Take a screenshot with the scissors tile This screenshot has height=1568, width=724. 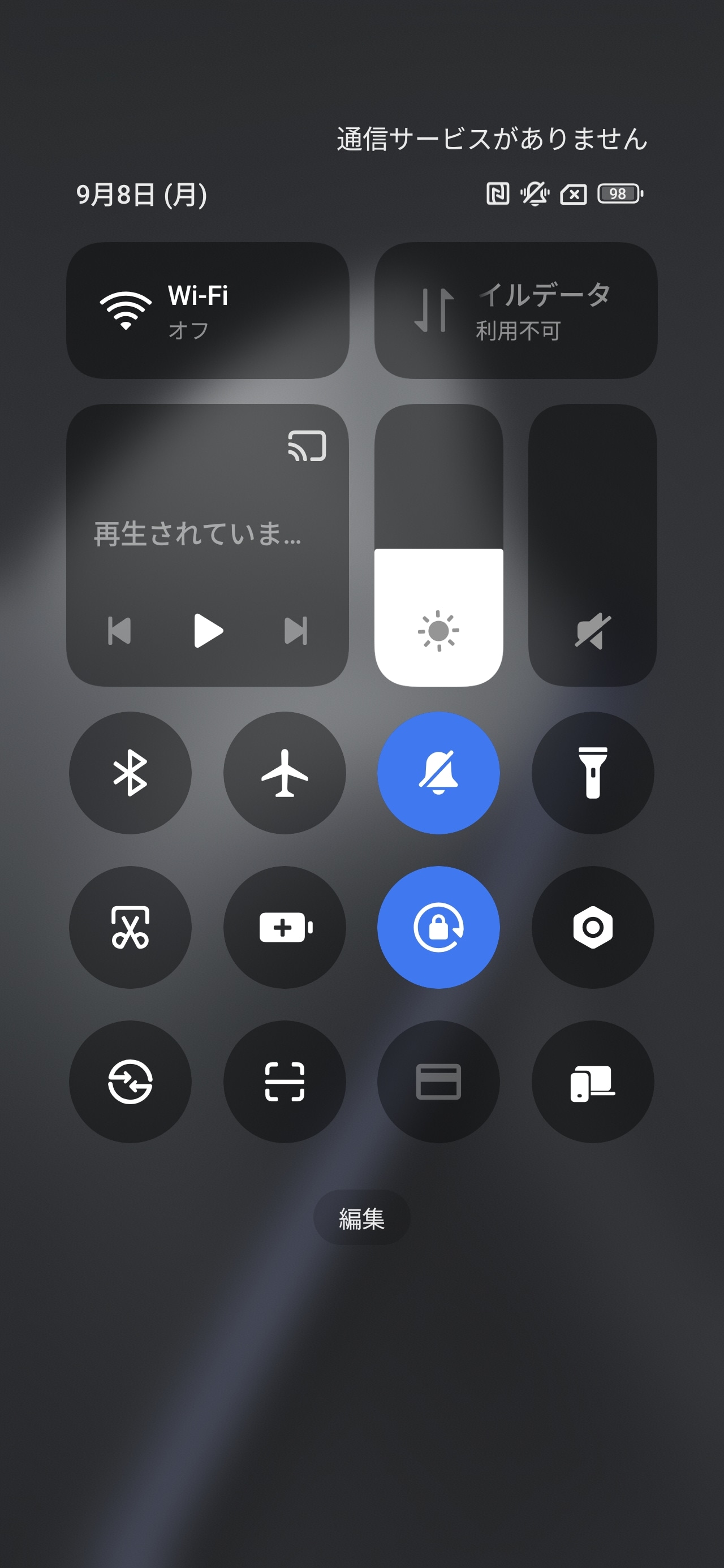(130, 927)
